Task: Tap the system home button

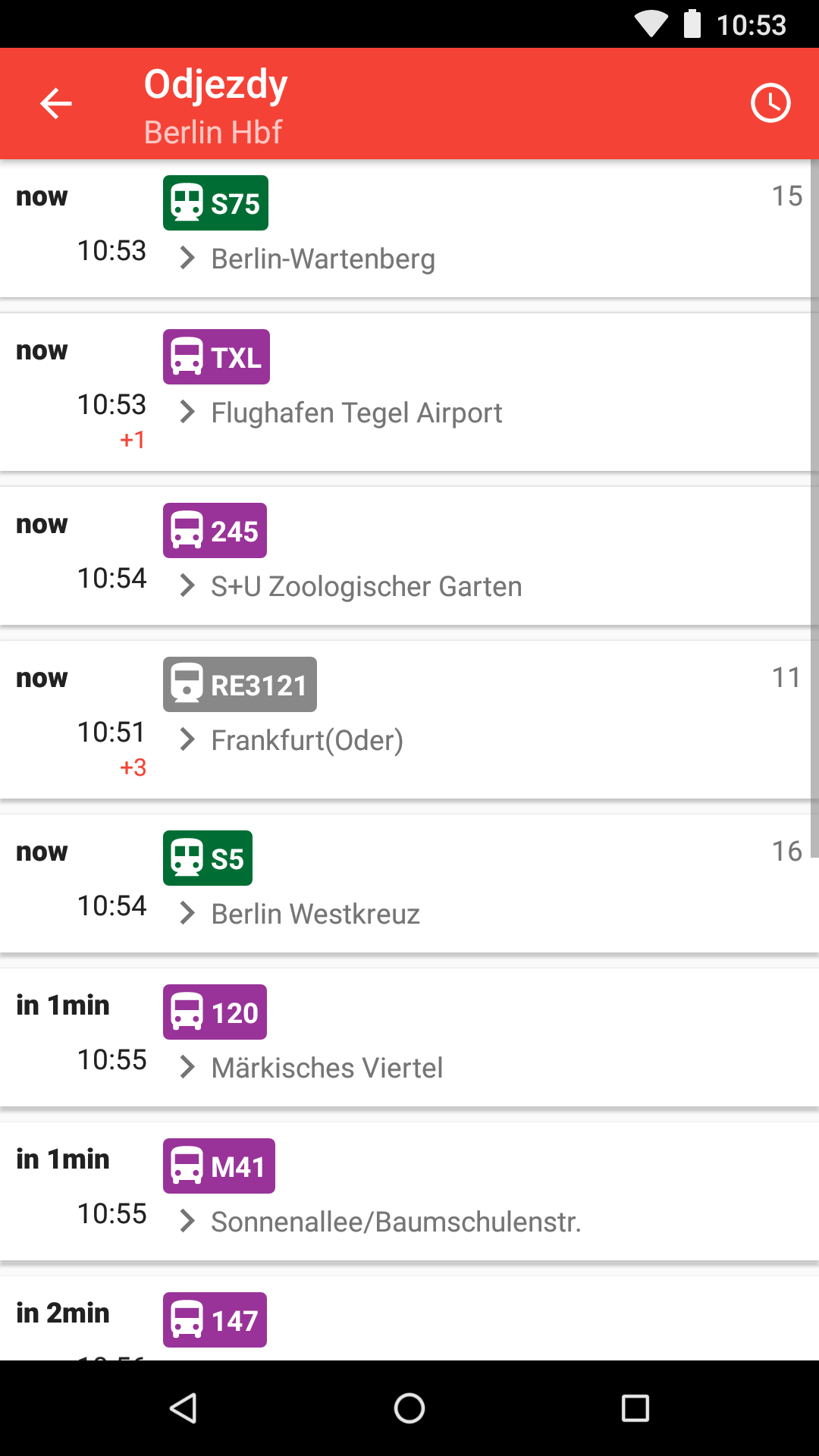Action: click(x=409, y=1408)
